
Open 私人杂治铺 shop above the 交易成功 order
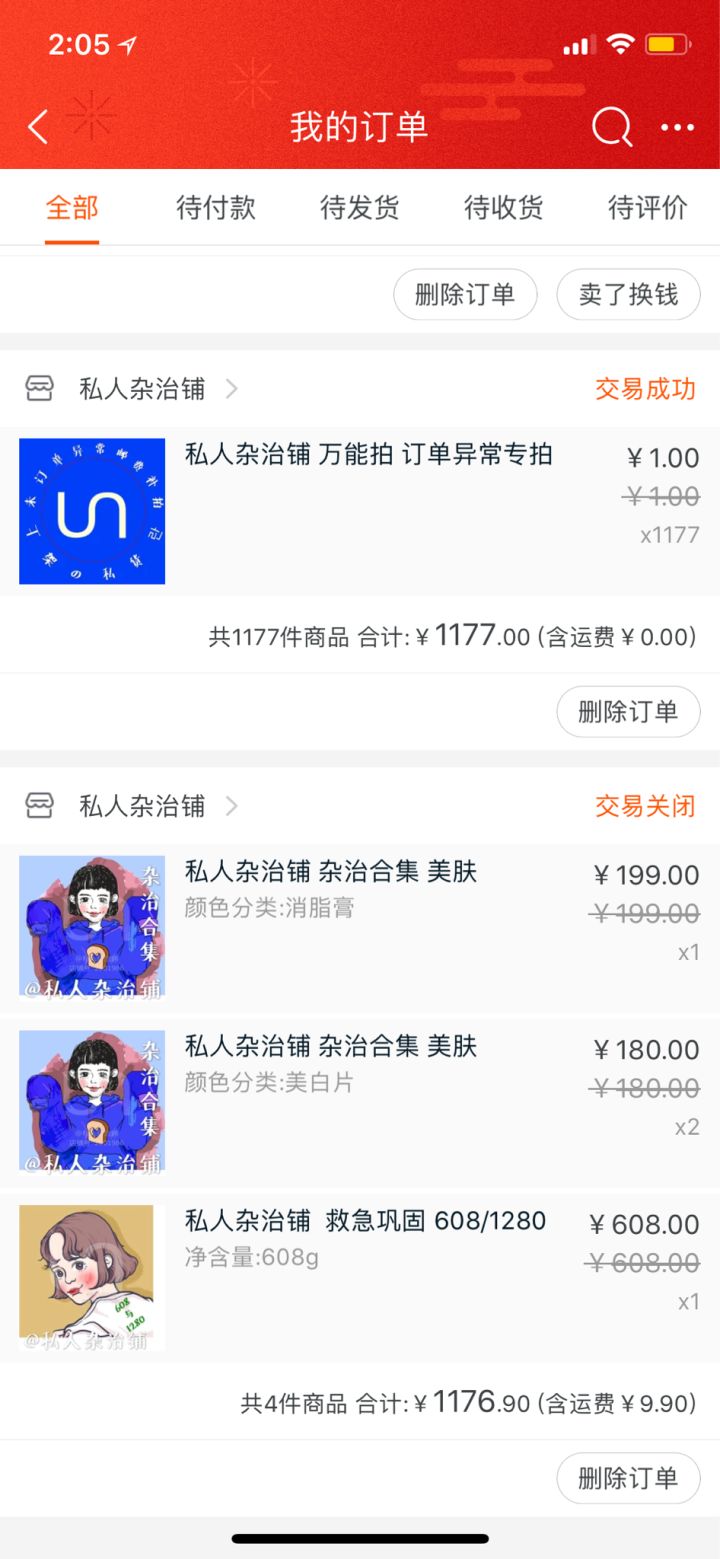[142, 389]
